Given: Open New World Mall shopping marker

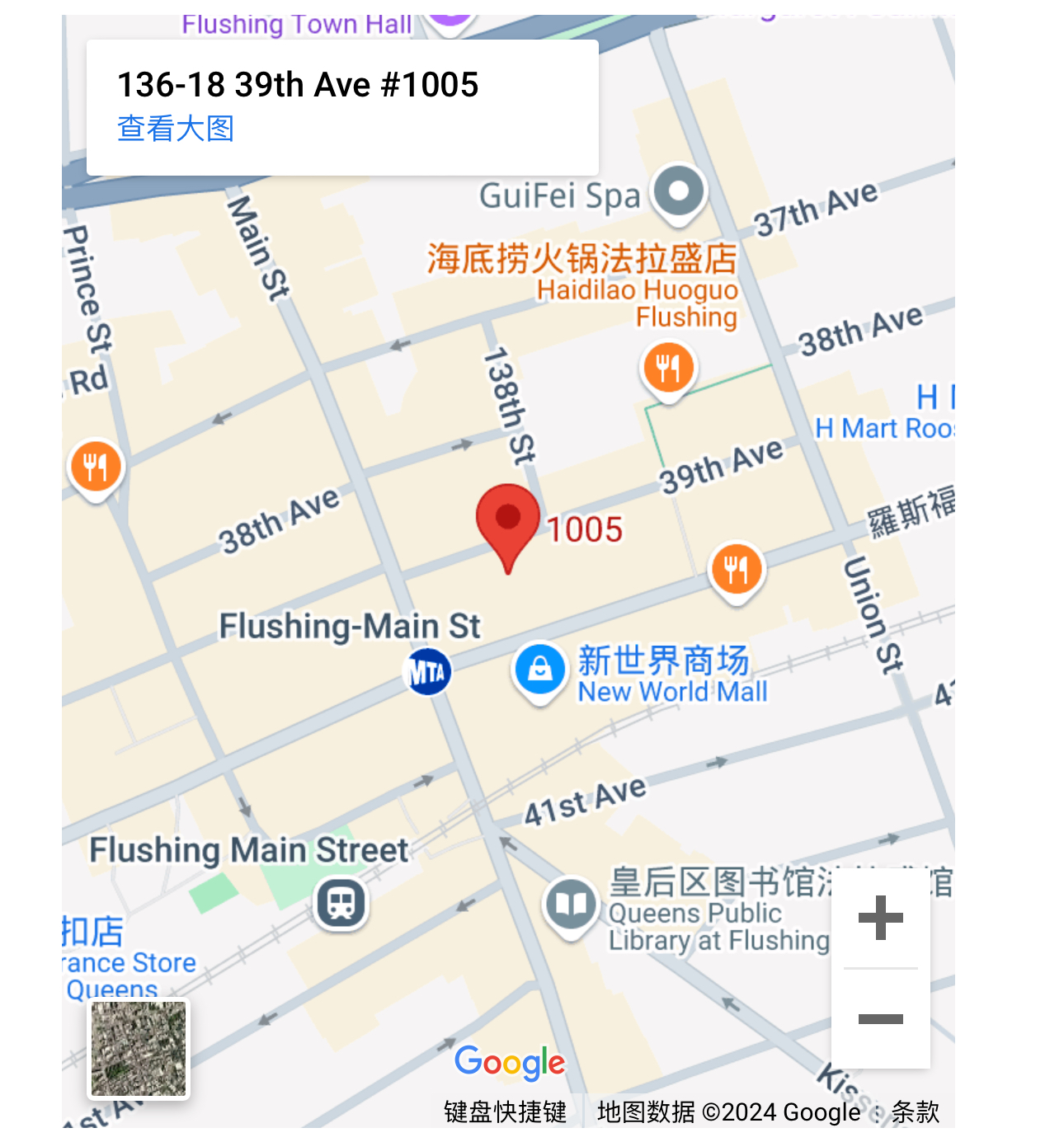Looking at the screenshot, I should click(x=539, y=669).
